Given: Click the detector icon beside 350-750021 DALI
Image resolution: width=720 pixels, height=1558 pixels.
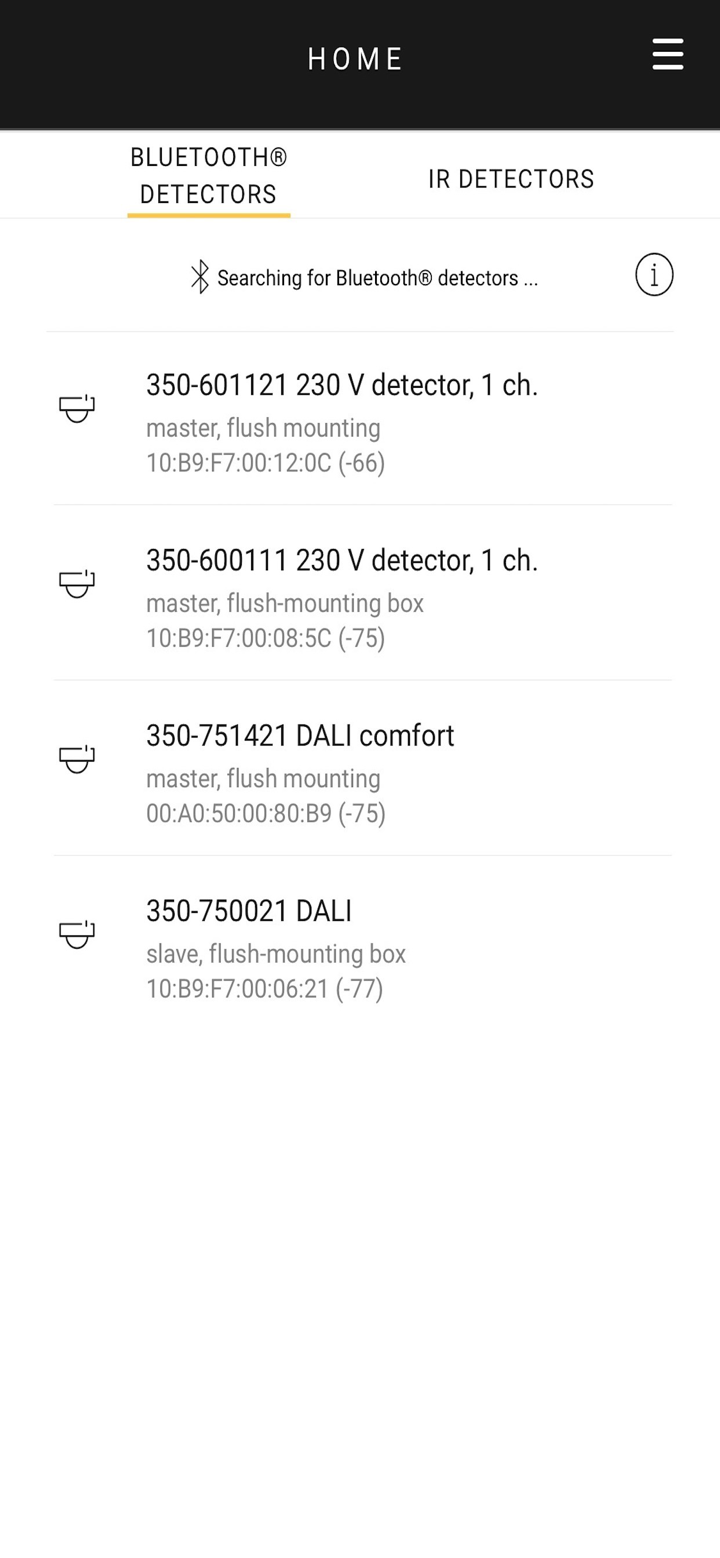Looking at the screenshot, I should pos(77,934).
